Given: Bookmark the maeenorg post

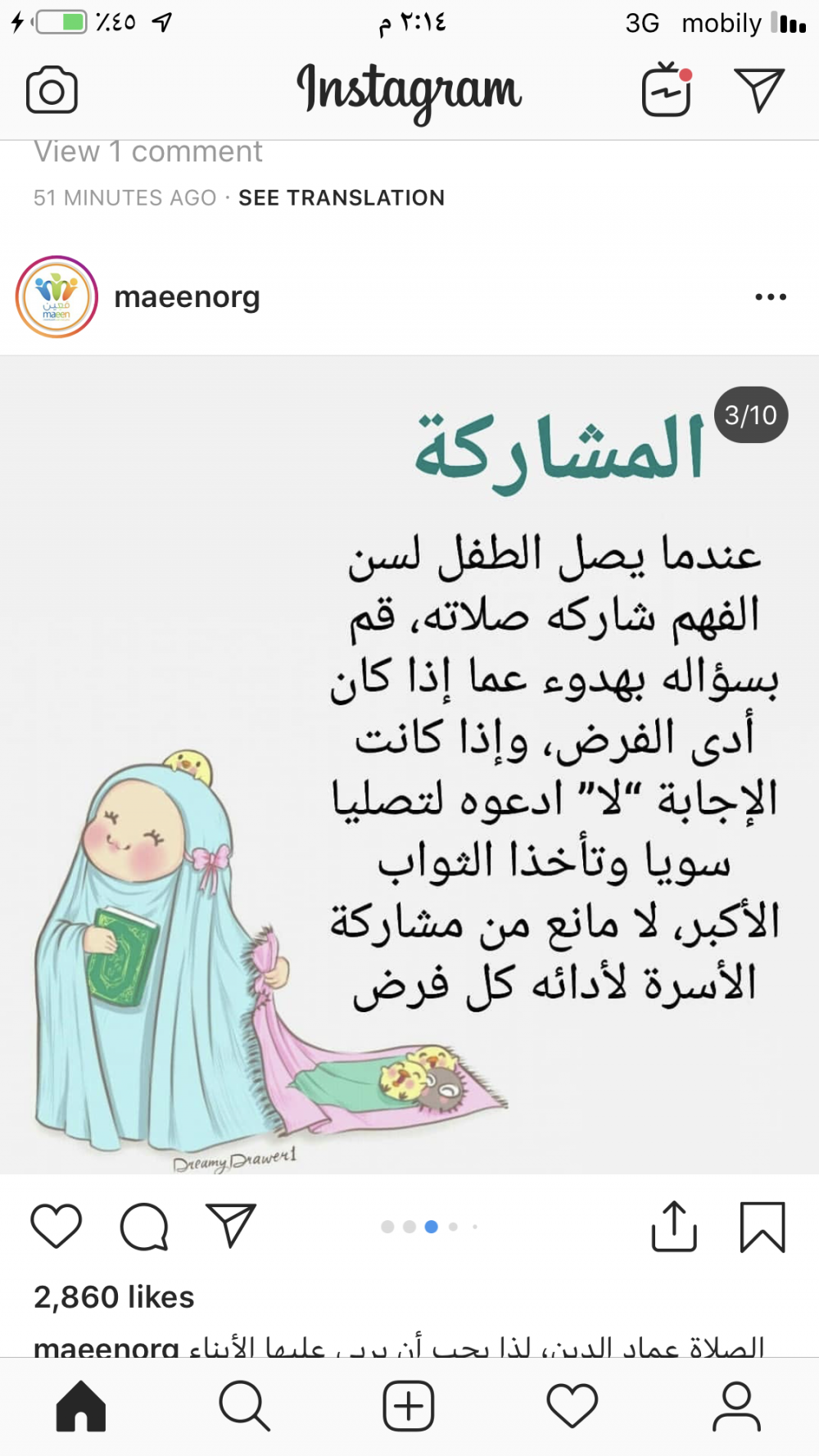Looking at the screenshot, I should pos(762,1226).
